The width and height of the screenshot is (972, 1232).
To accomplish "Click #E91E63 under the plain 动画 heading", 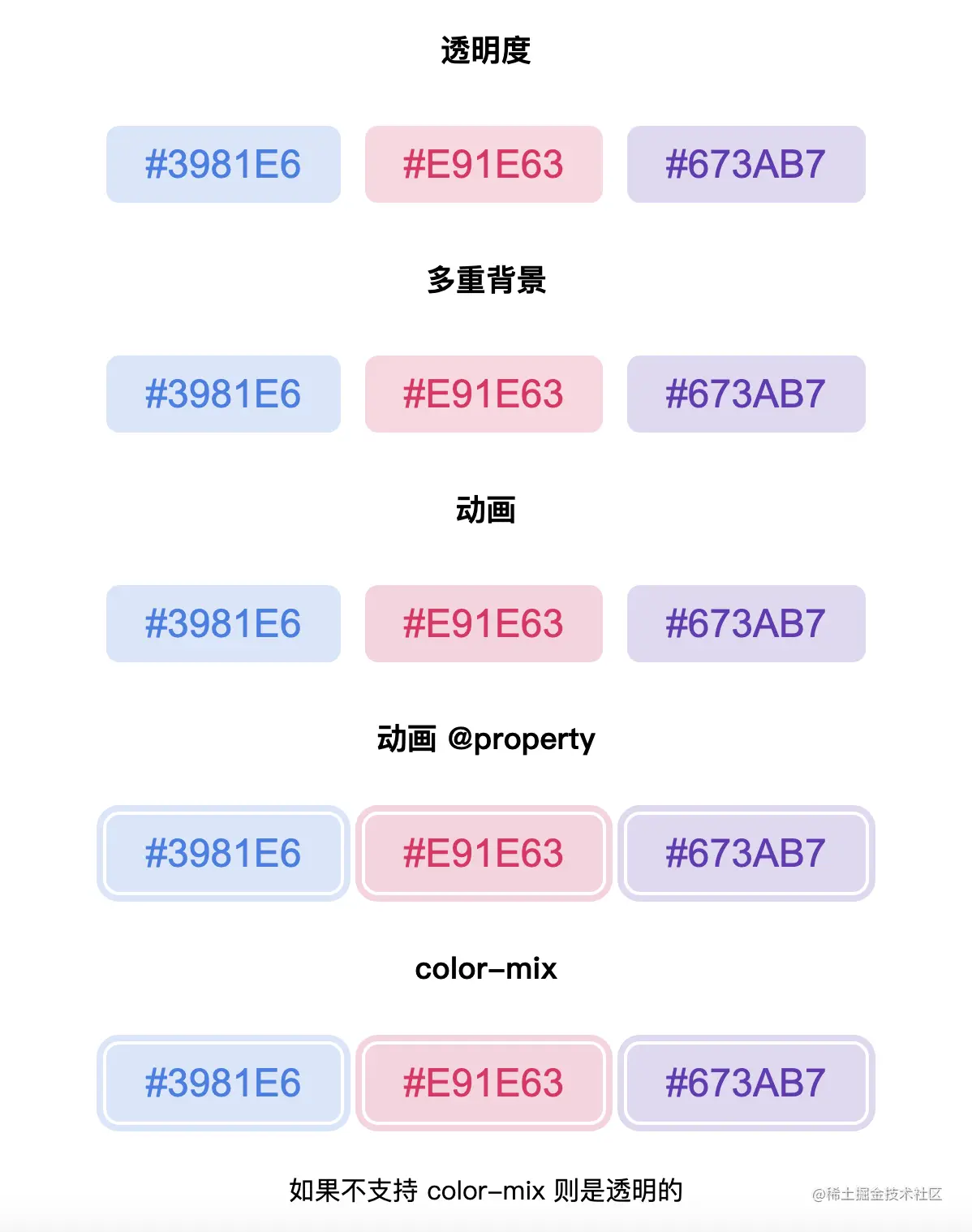I will point(484,623).
